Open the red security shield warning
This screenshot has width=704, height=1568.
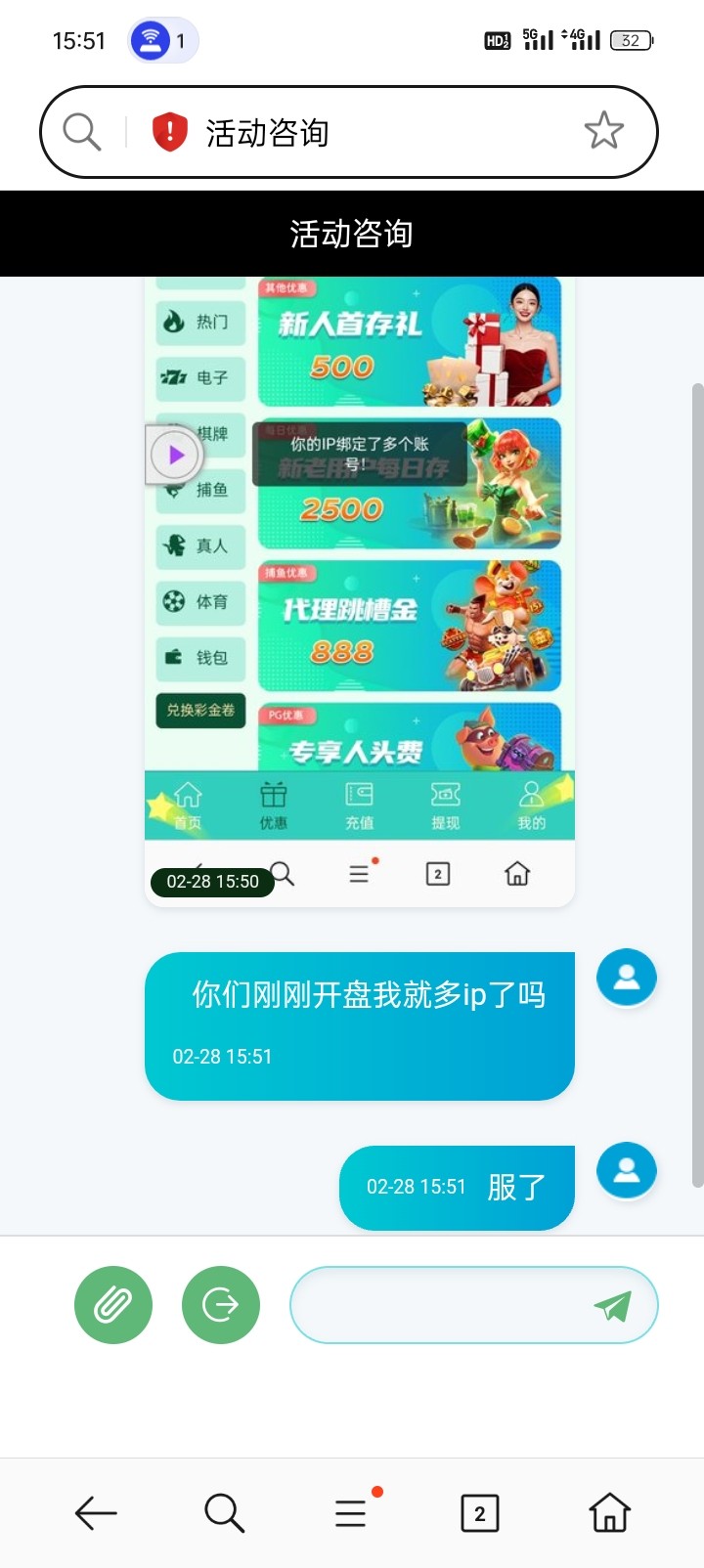click(x=169, y=131)
